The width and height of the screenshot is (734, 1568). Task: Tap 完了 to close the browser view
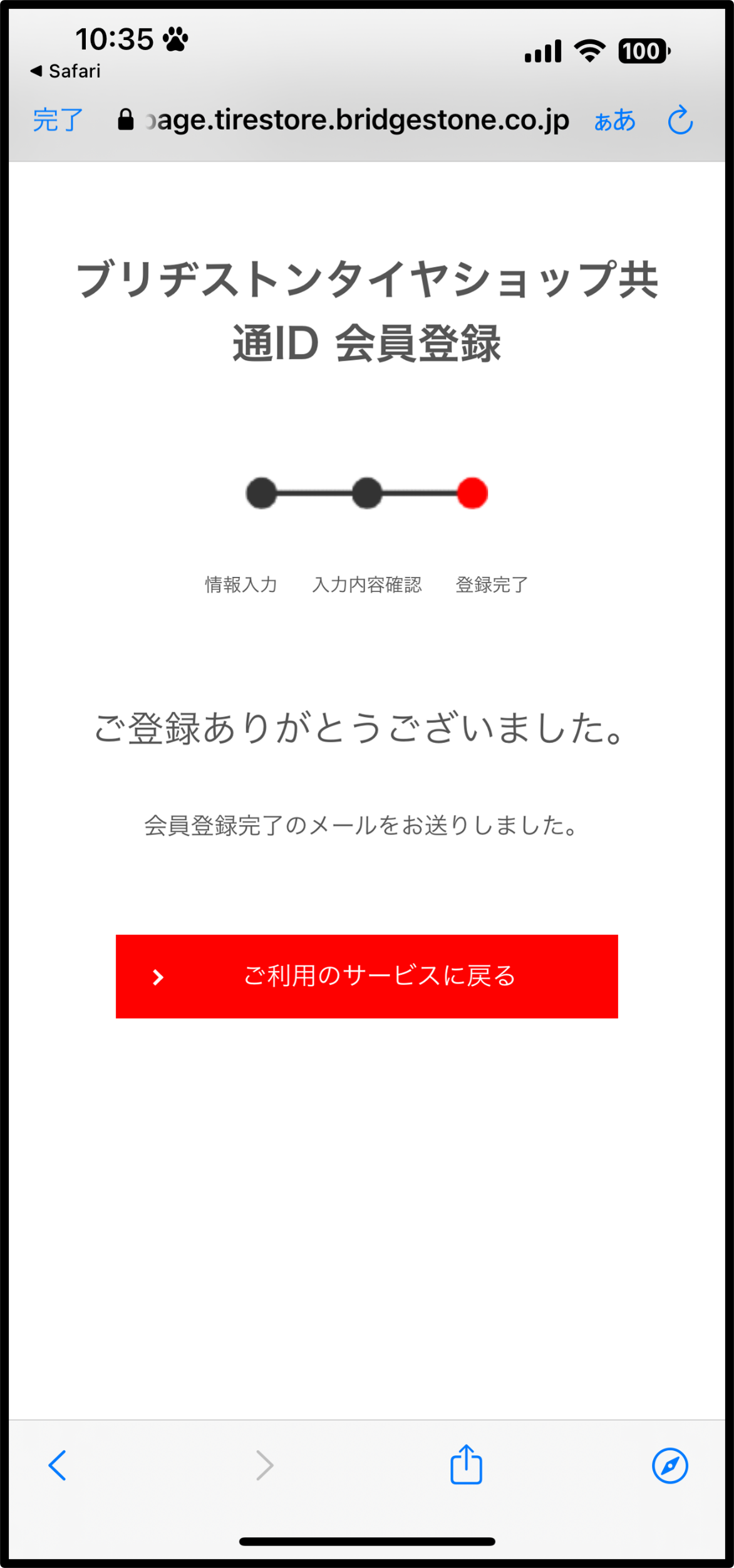click(x=58, y=120)
